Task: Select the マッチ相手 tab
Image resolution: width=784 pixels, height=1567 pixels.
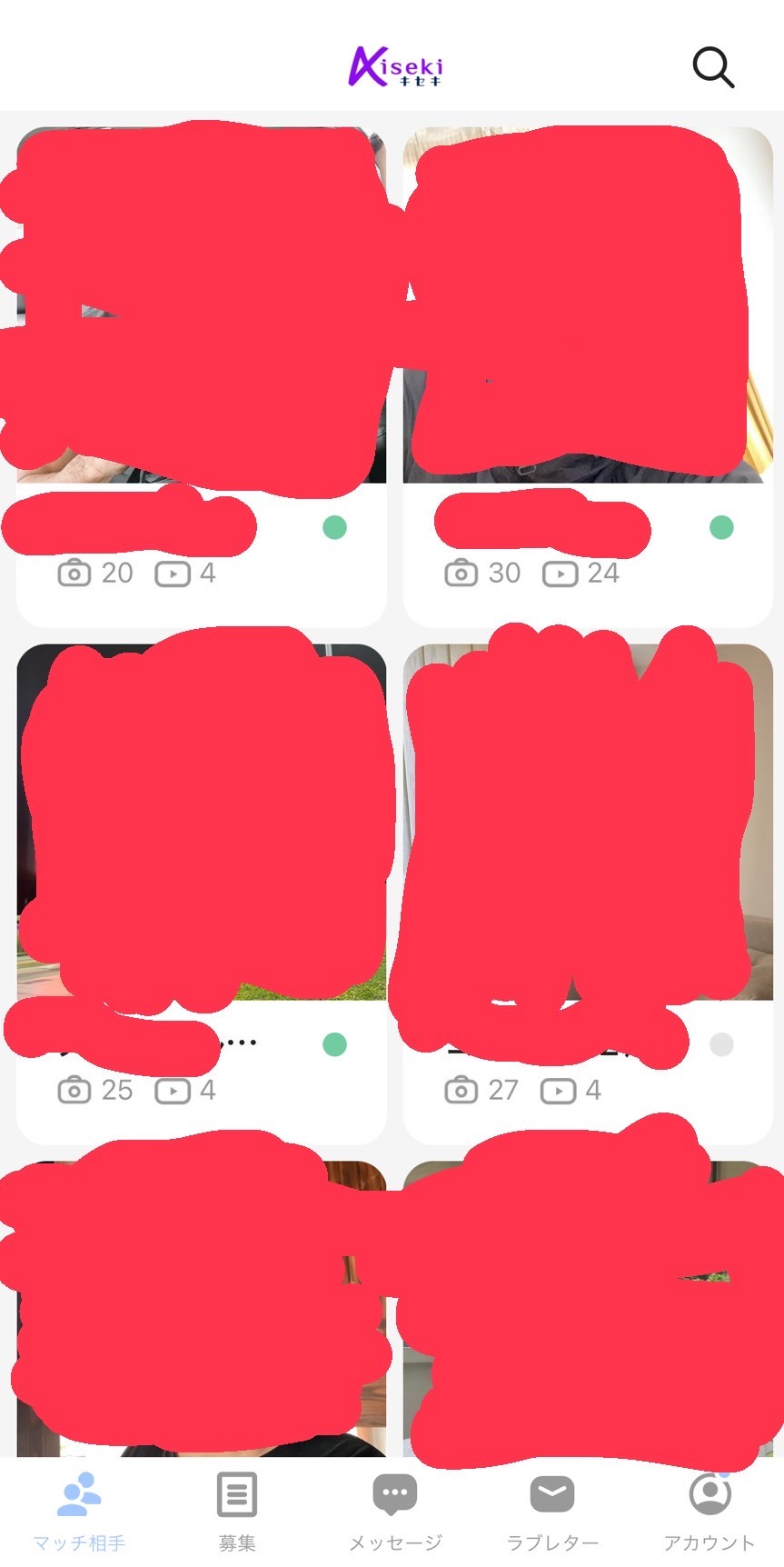Action: coord(79,1510)
